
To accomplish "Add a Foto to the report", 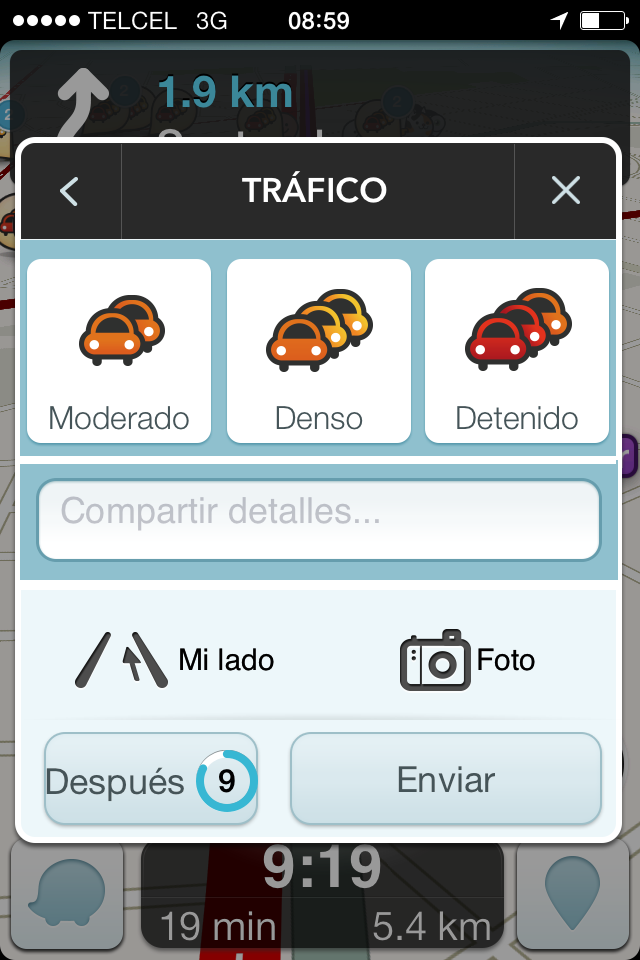I will 468,660.
